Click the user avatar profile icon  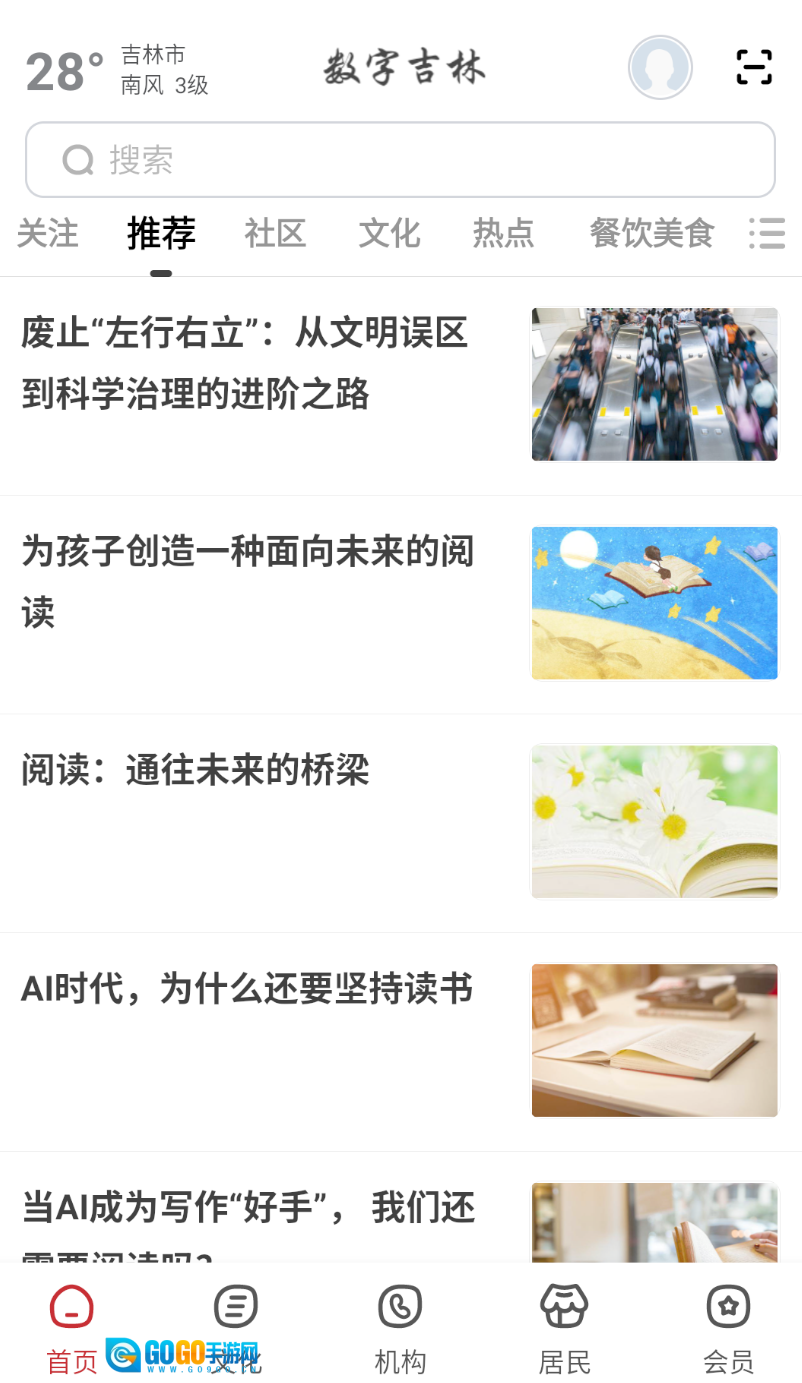(x=660, y=67)
